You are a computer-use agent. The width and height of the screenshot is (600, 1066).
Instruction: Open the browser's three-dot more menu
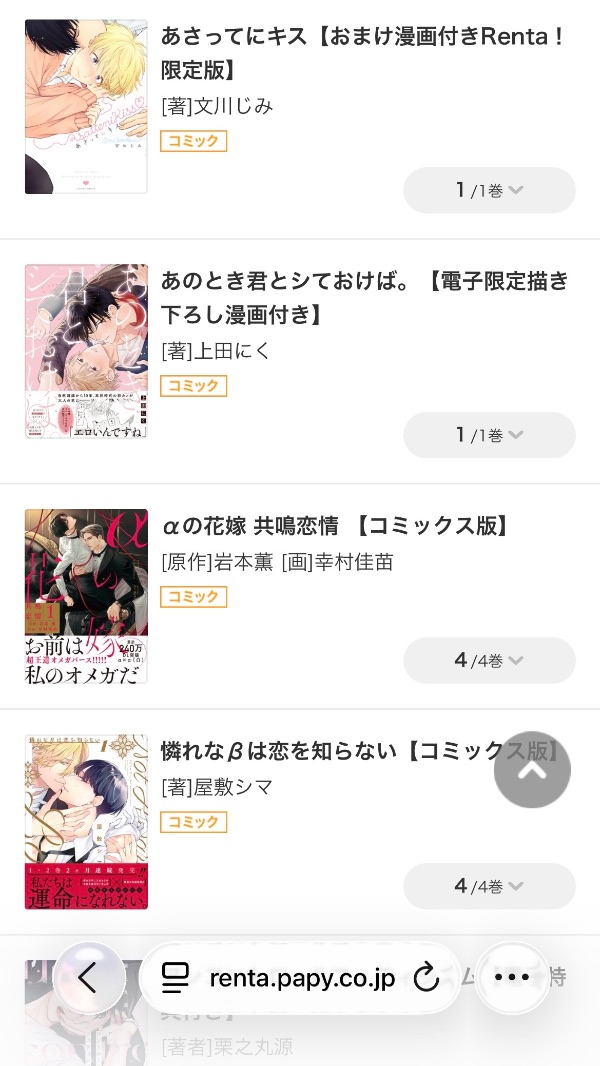(x=511, y=977)
